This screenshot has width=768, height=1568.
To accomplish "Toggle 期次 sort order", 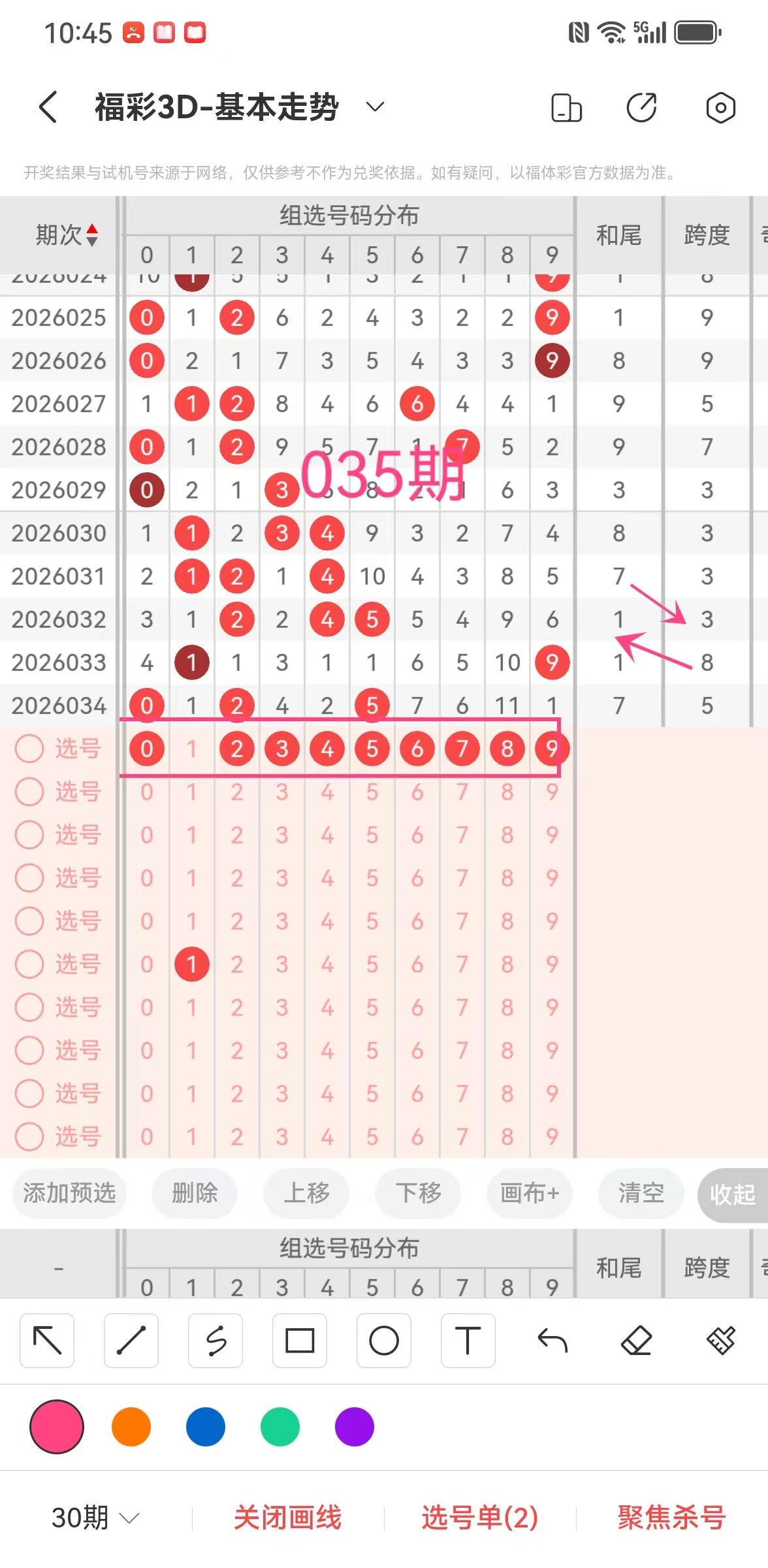I will point(67,235).
